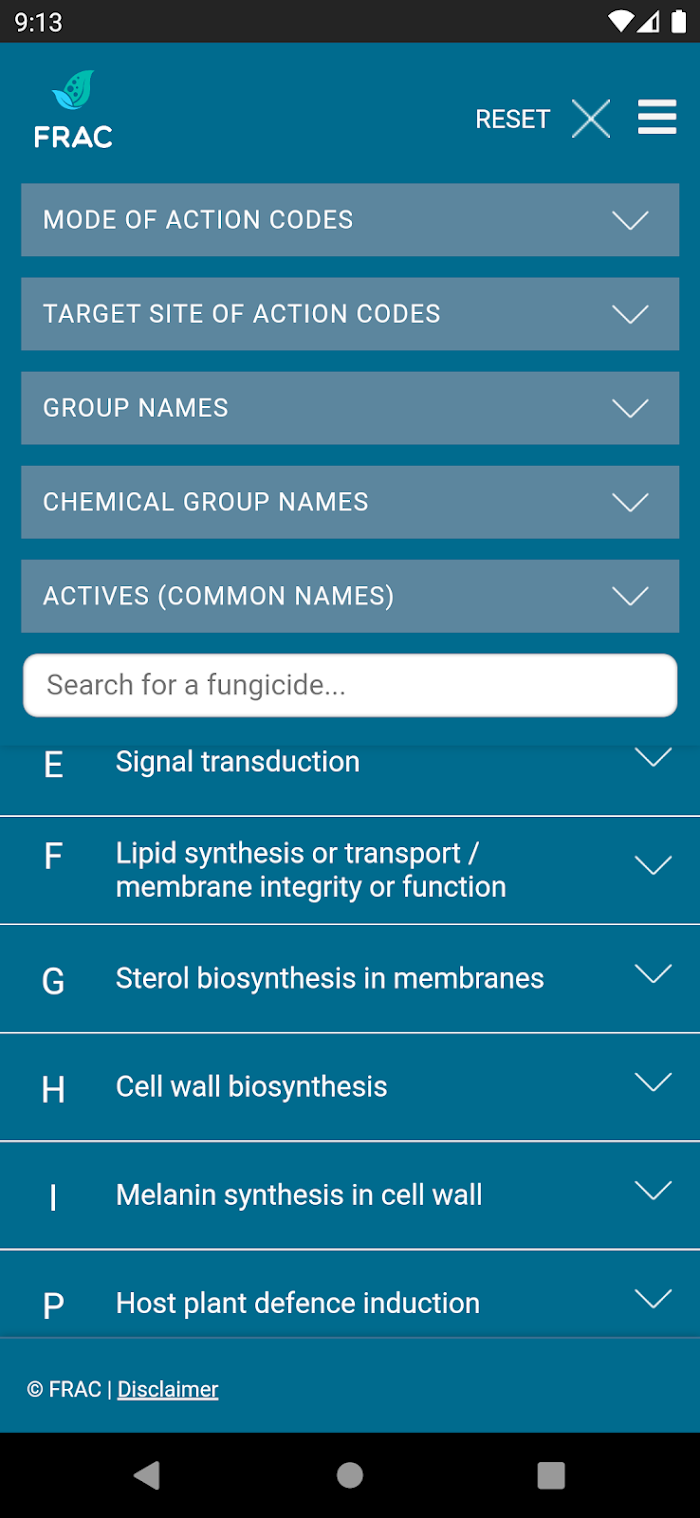
Task: Open the Chemical Group Names dropdown
Action: coord(350,502)
